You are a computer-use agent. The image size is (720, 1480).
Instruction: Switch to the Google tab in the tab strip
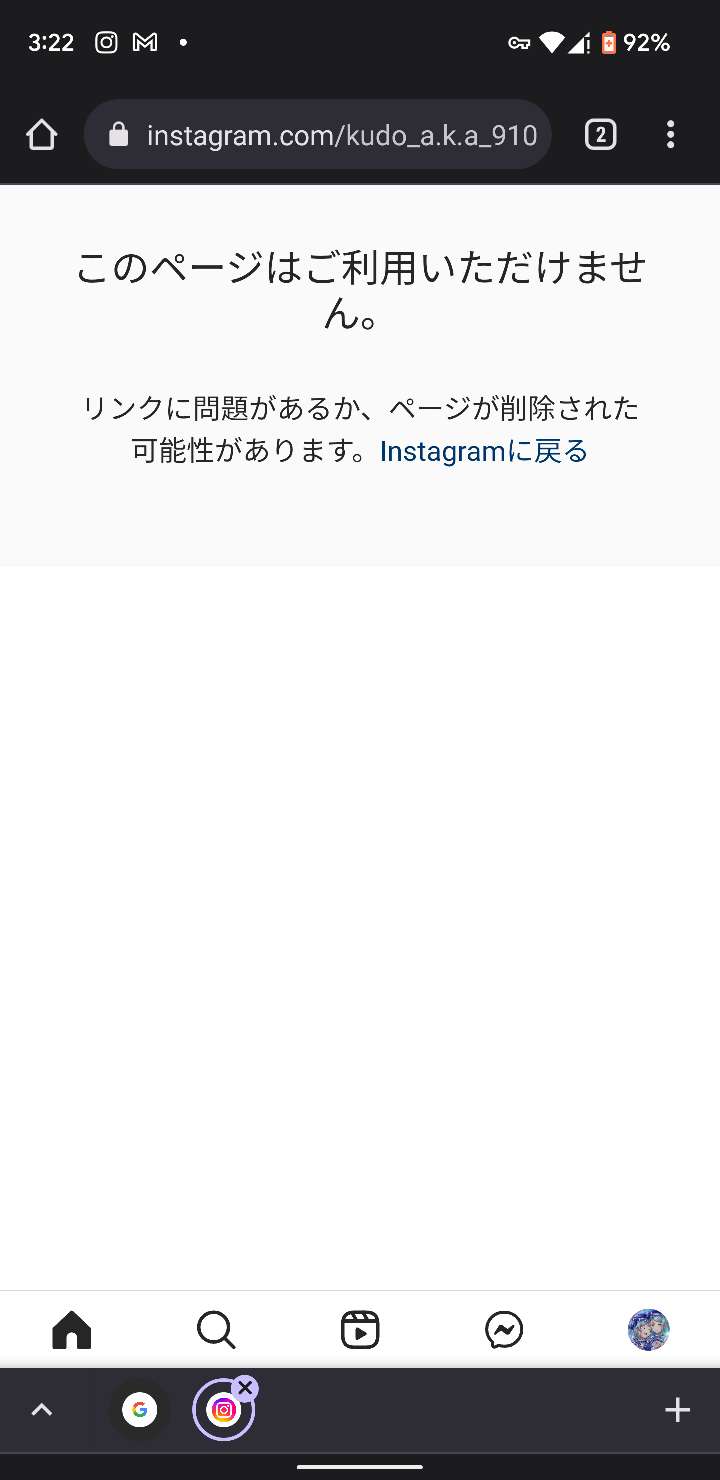point(139,1410)
